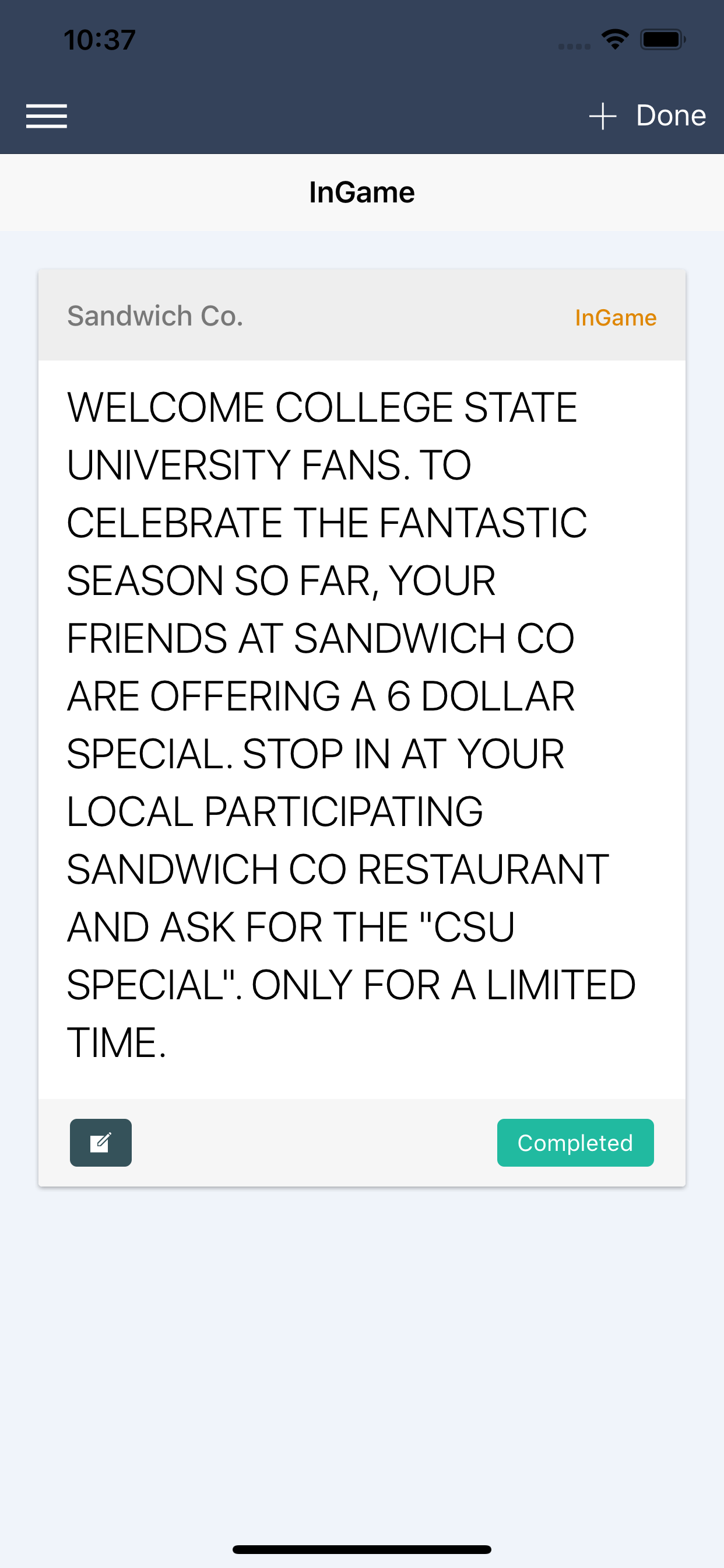This screenshot has height=1568, width=724.
Task: Tap Done in the top bar
Action: tap(670, 115)
